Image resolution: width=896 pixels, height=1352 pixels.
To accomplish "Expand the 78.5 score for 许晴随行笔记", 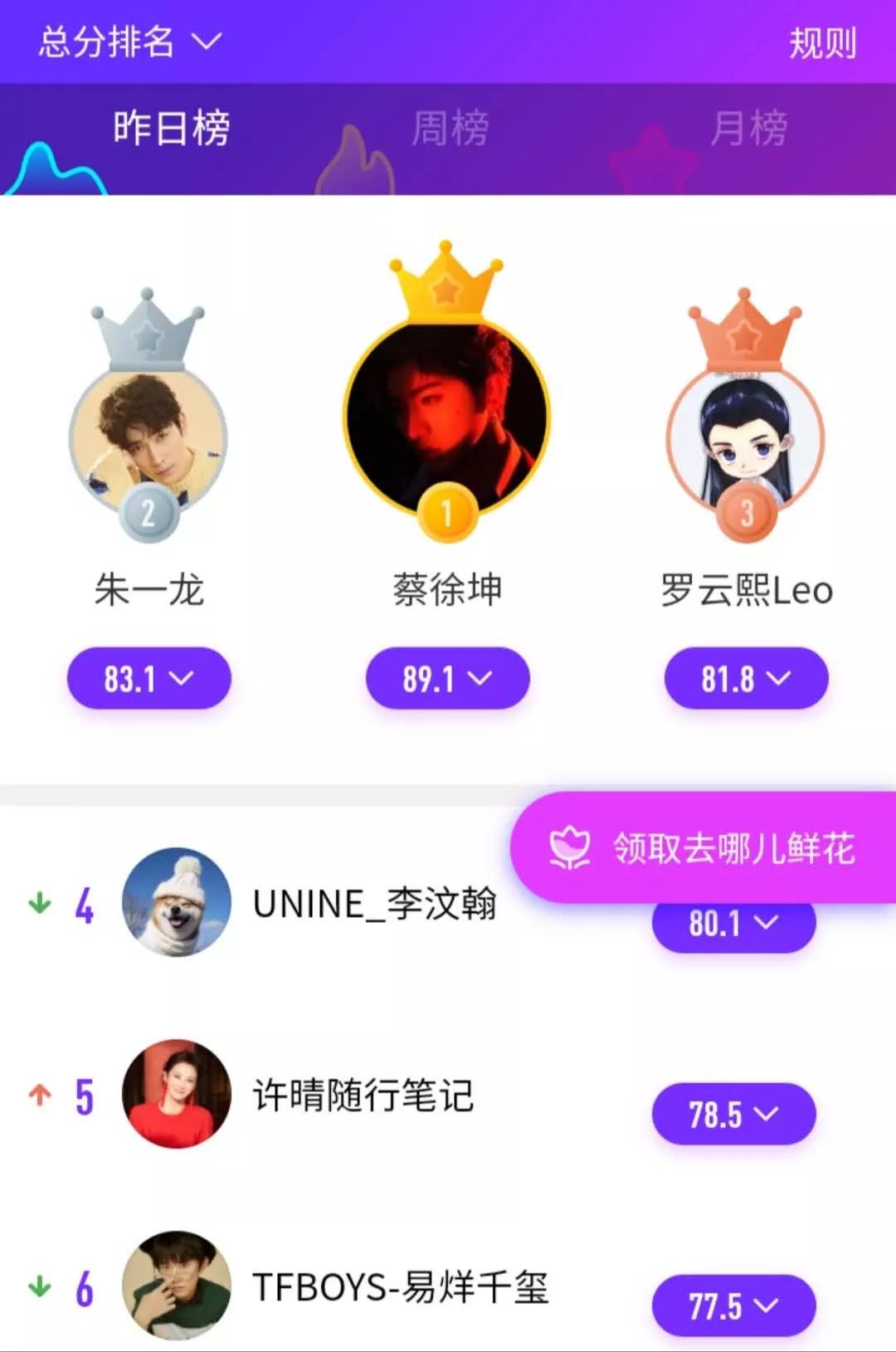I will tap(733, 1114).
